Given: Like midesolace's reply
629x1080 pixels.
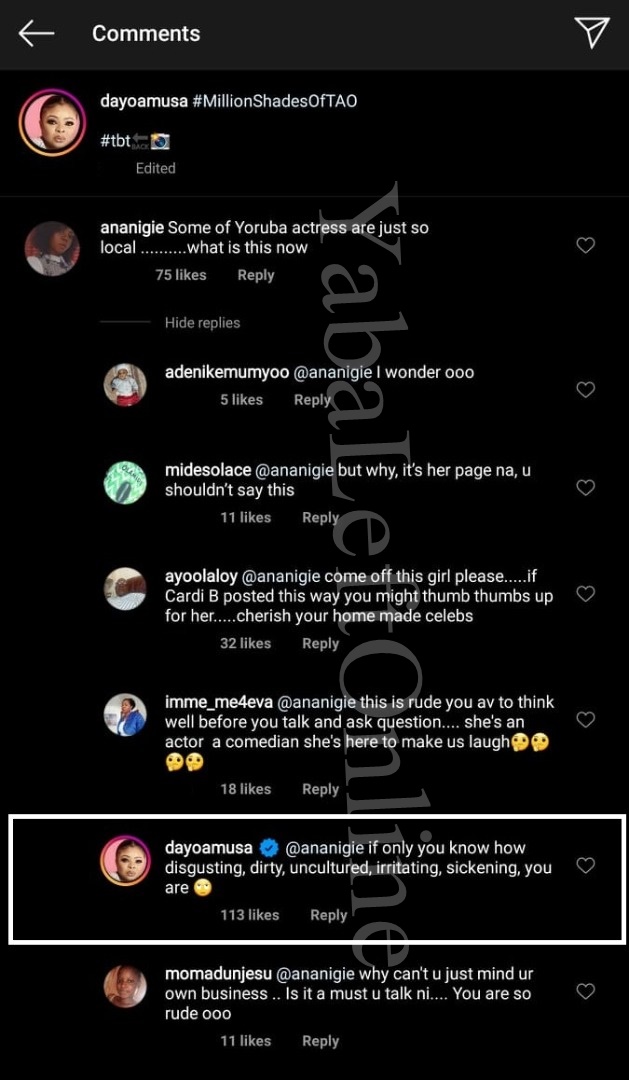Looking at the screenshot, I should click(585, 488).
